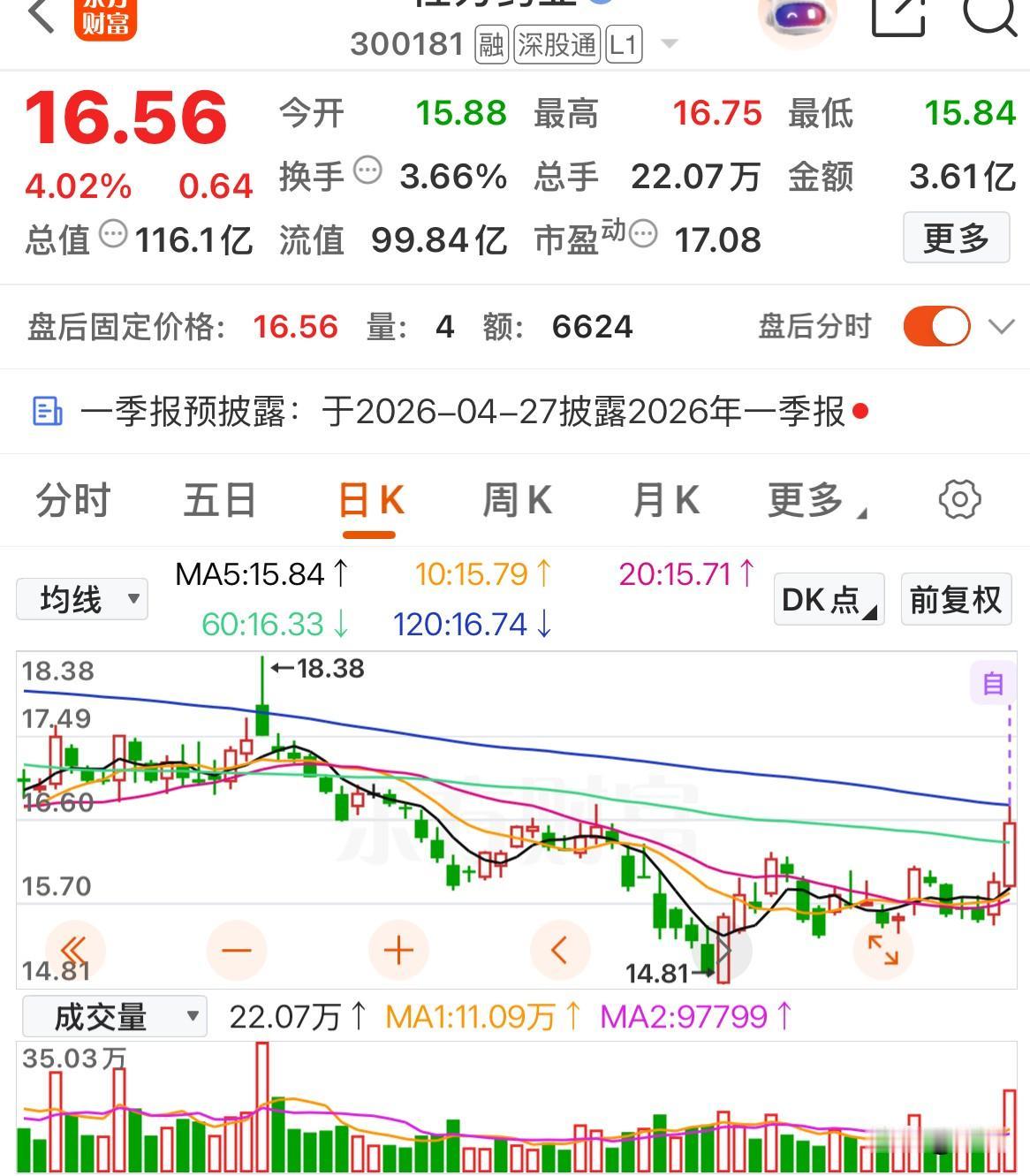The width and height of the screenshot is (1030, 1176).
Task: Click the purple 自 marker on the chart
Action: click(x=993, y=682)
